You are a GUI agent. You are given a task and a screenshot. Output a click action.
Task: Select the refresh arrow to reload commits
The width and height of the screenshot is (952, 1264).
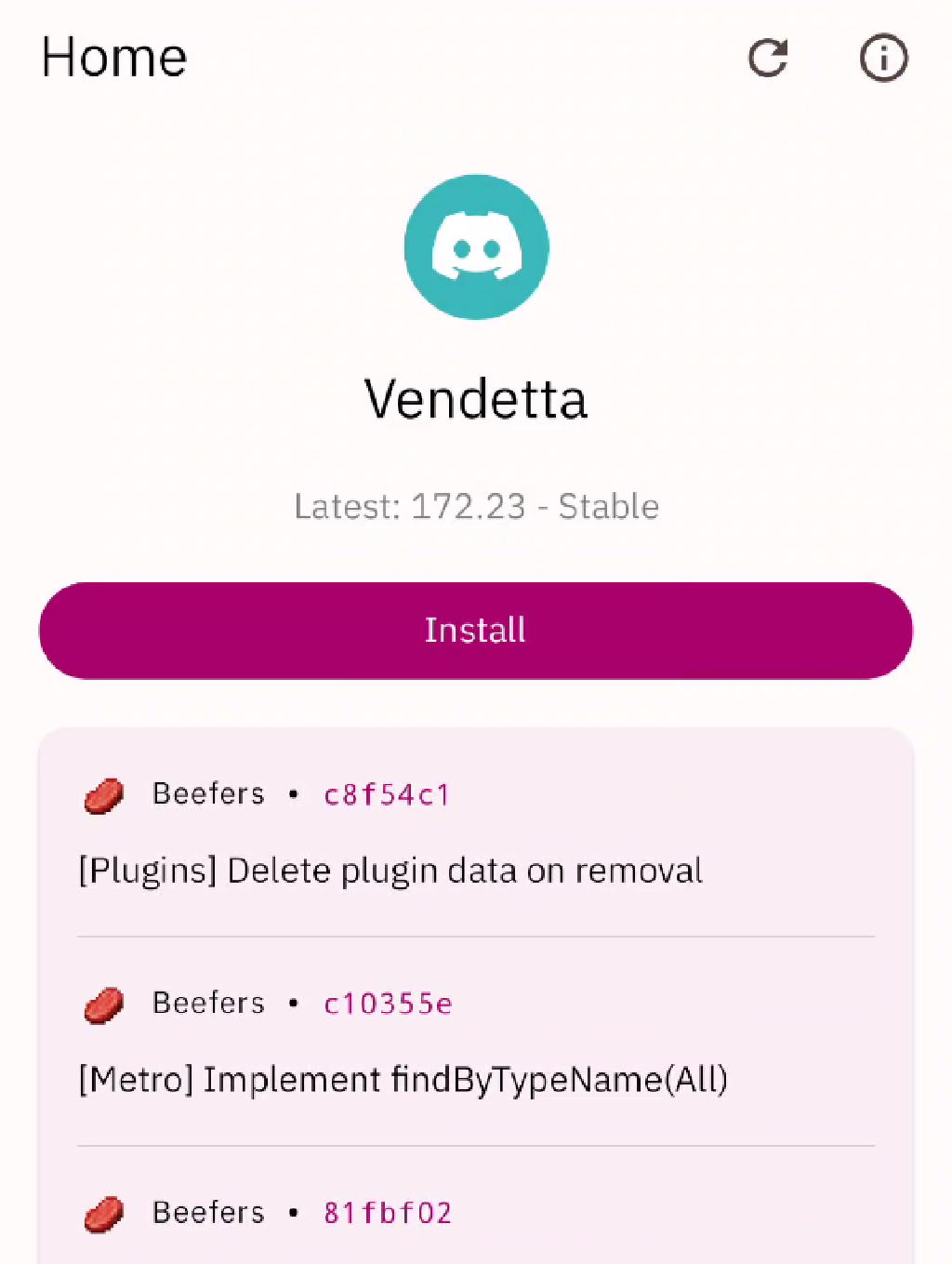767,58
